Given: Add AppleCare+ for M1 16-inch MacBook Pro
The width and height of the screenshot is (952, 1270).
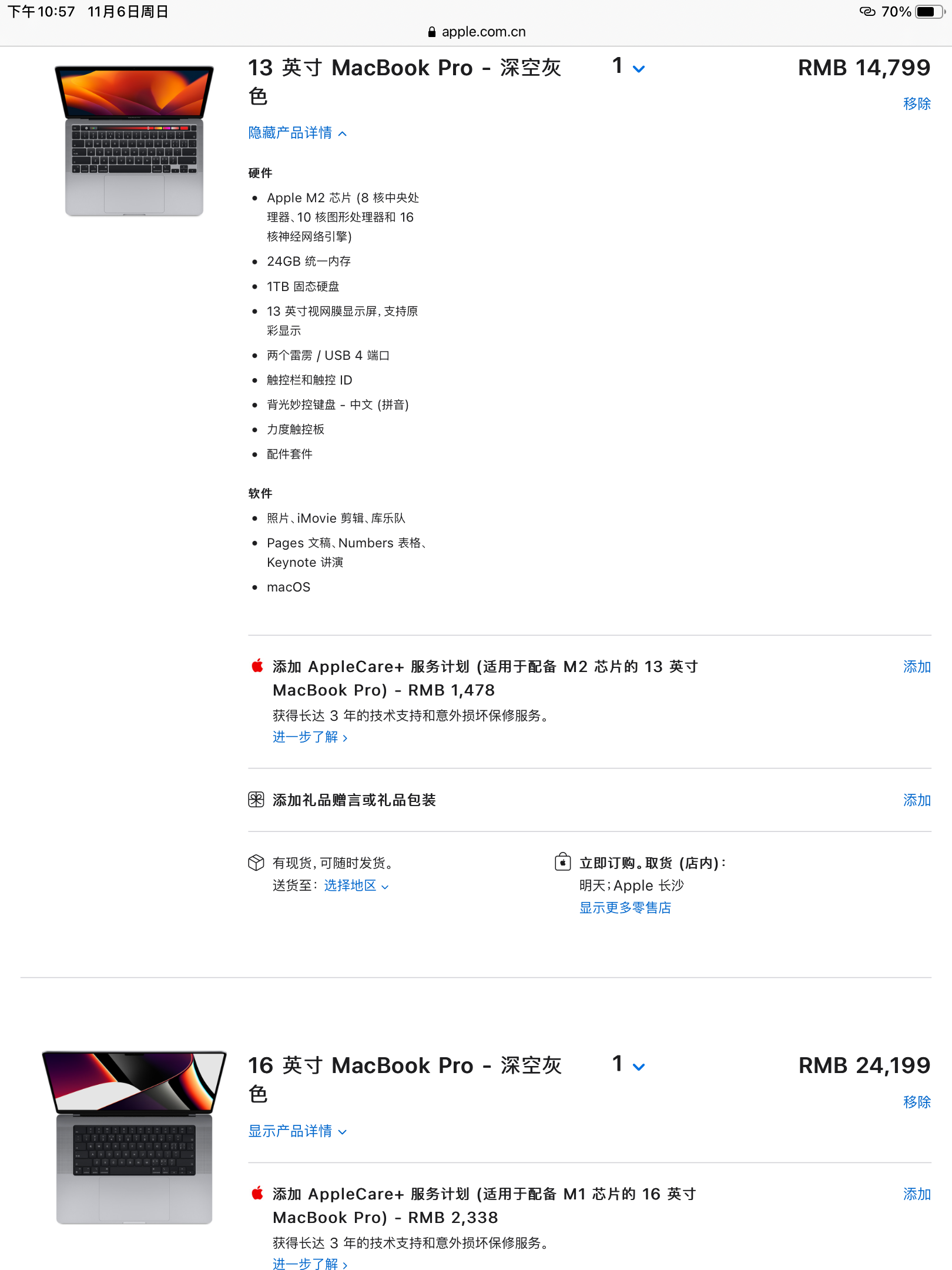Looking at the screenshot, I should [x=916, y=1194].
